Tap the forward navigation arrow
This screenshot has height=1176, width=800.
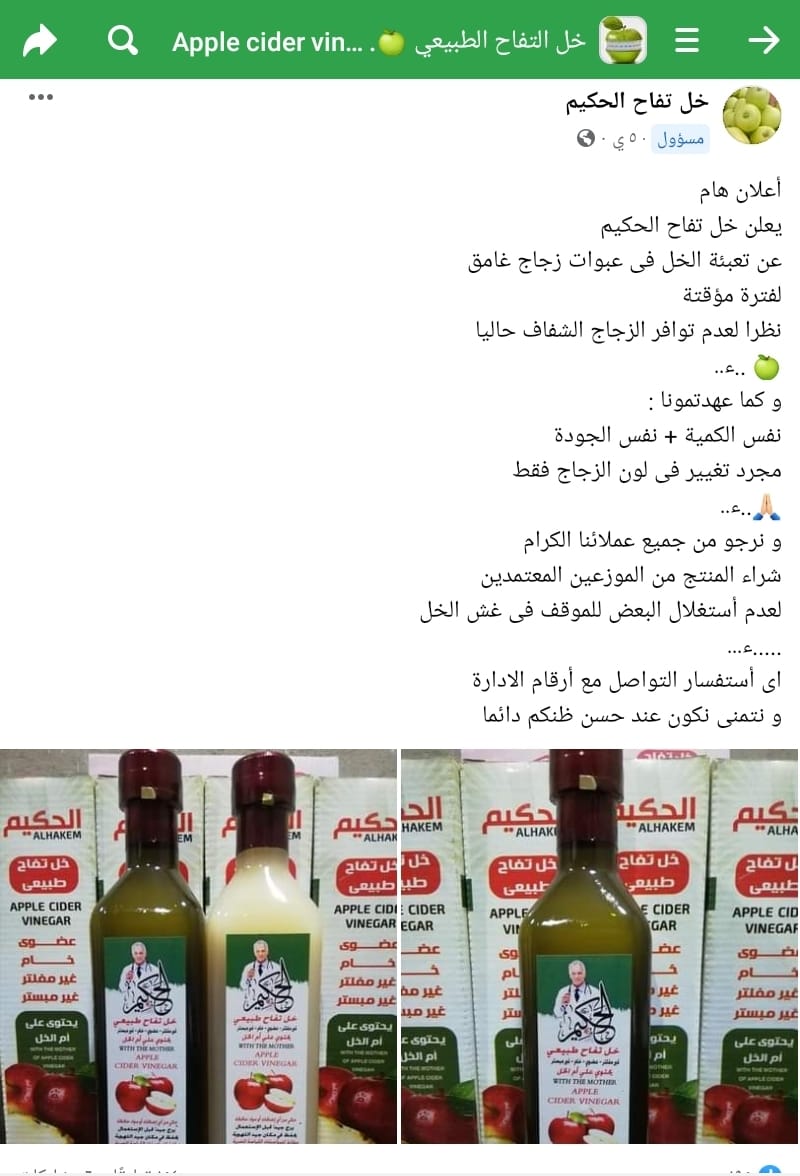[764, 38]
